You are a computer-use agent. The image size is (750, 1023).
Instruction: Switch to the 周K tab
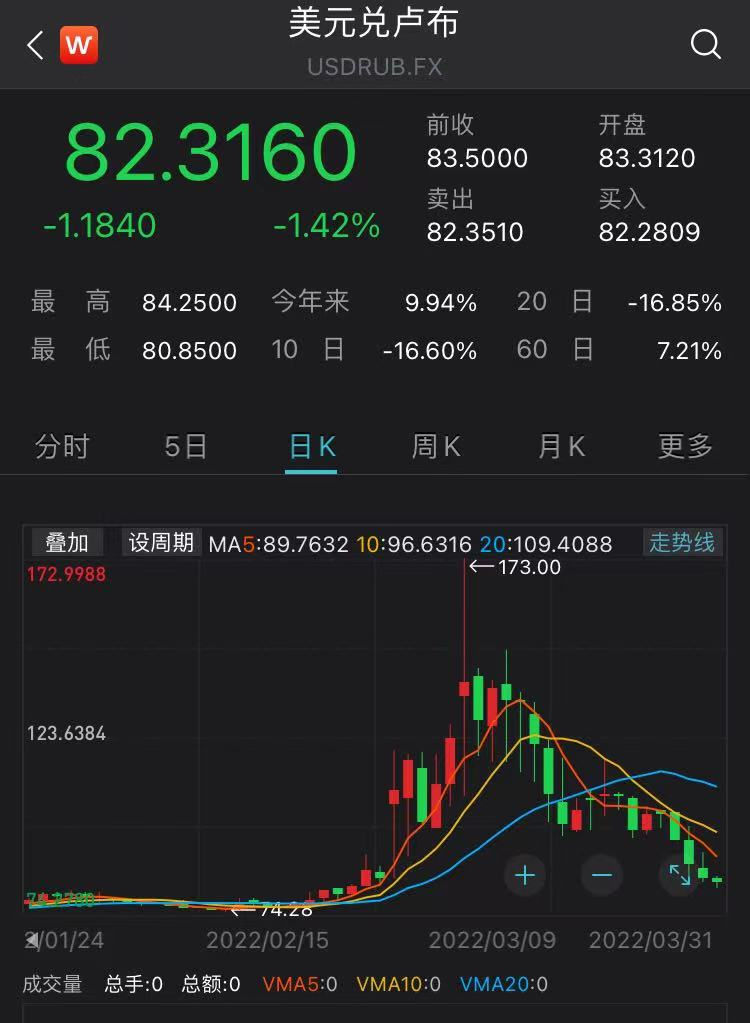click(x=436, y=447)
